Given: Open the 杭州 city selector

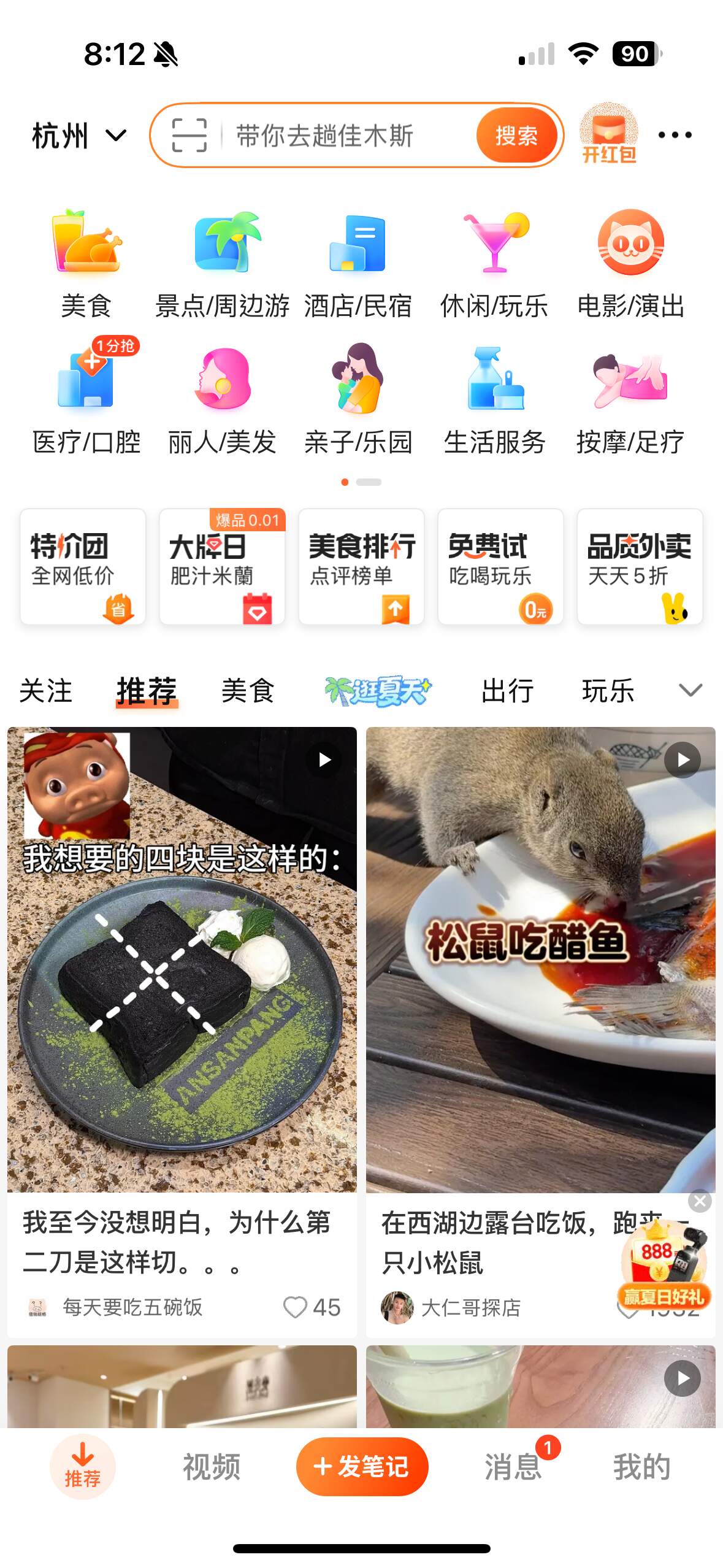Looking at the screenshot, I should [79, 136].
